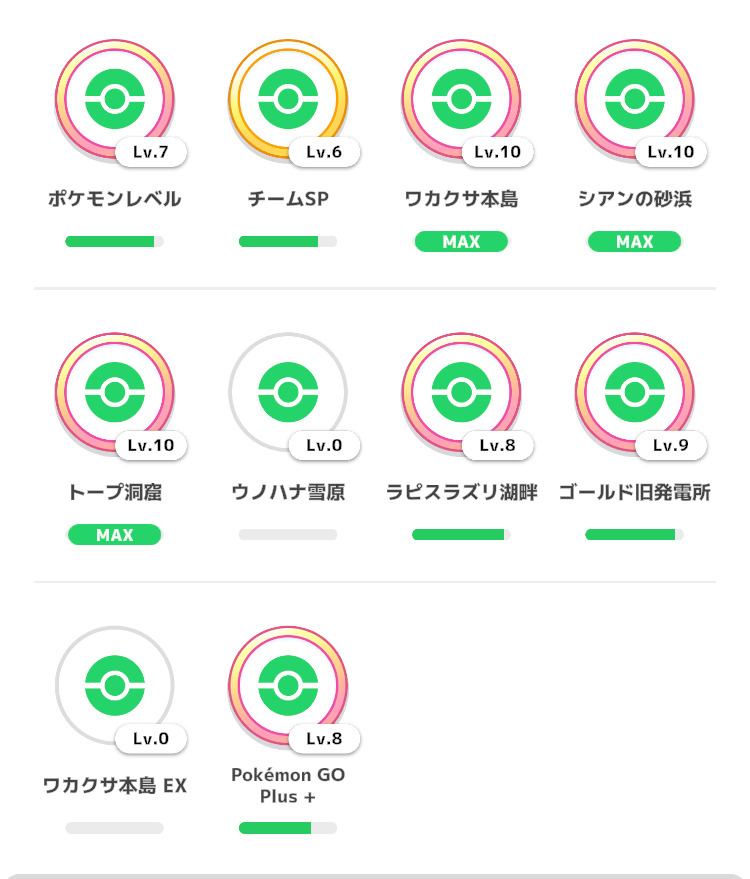Screen dimensions: 750x879
Task: Open the ウノハナ雪原 badge
Action: 288,393
